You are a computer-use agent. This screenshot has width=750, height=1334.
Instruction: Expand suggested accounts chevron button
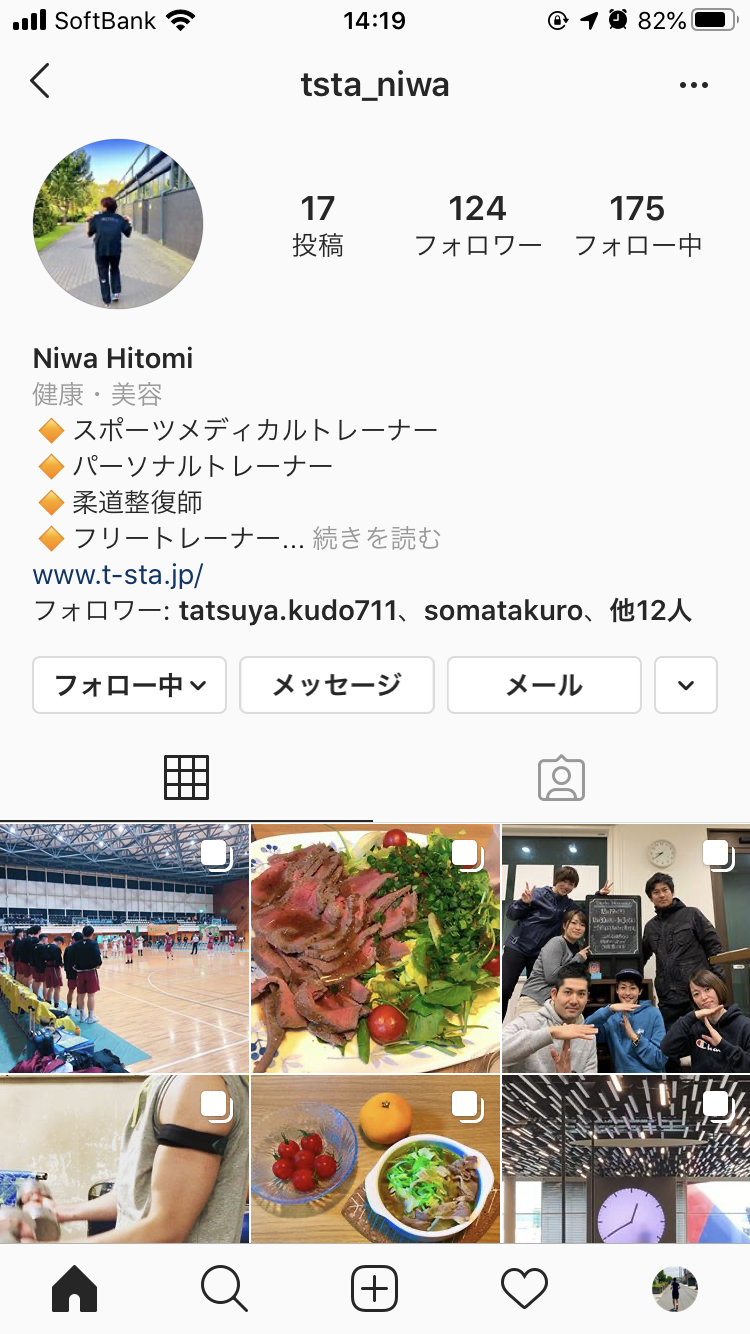[x=686, y=685]
